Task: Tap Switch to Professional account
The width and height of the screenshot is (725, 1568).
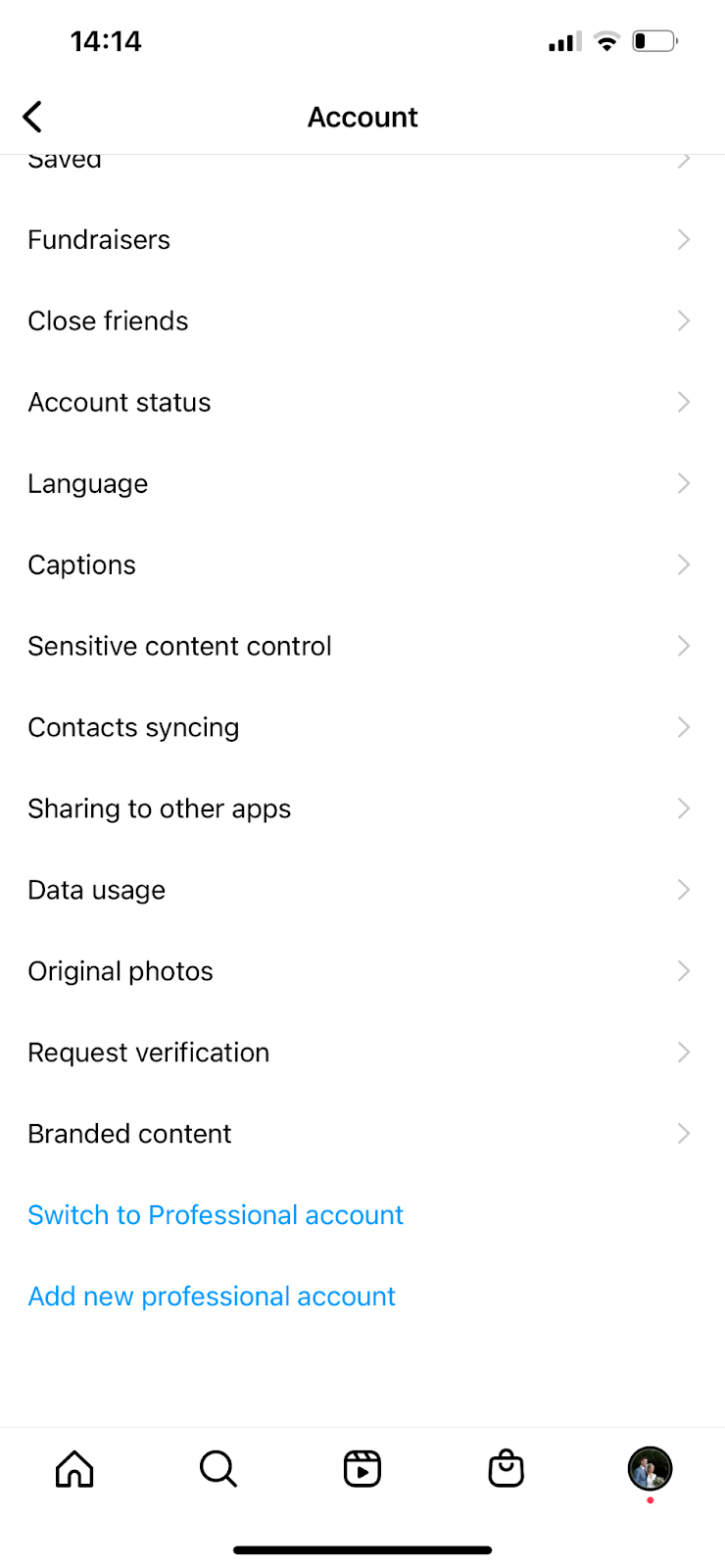Action: pyautogui.click(x=216, y=1215)
